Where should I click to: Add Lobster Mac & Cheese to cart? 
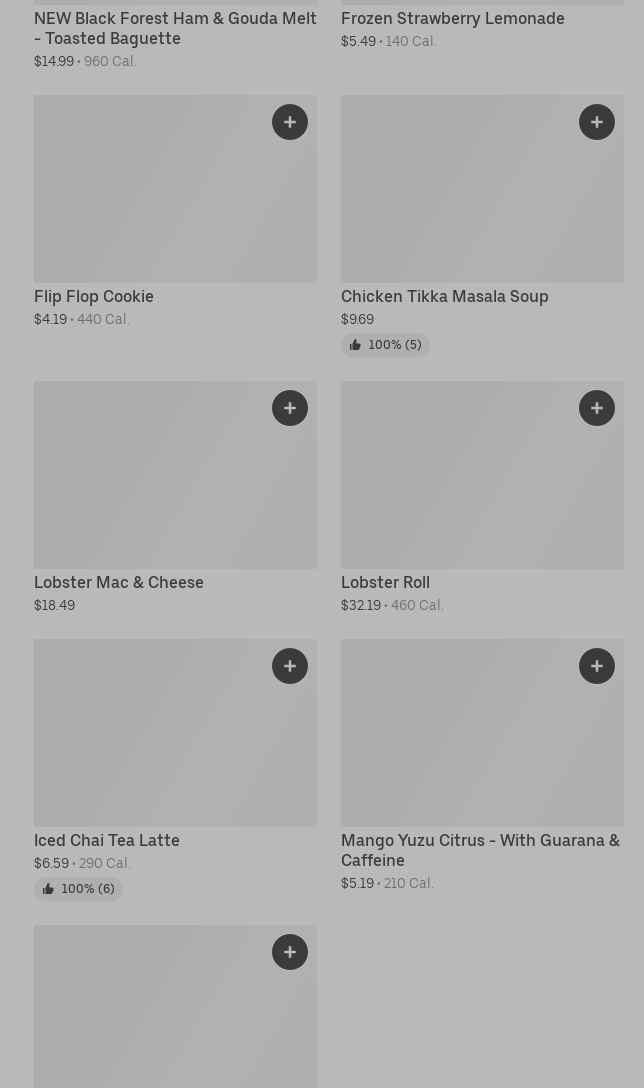coord(290,408)
